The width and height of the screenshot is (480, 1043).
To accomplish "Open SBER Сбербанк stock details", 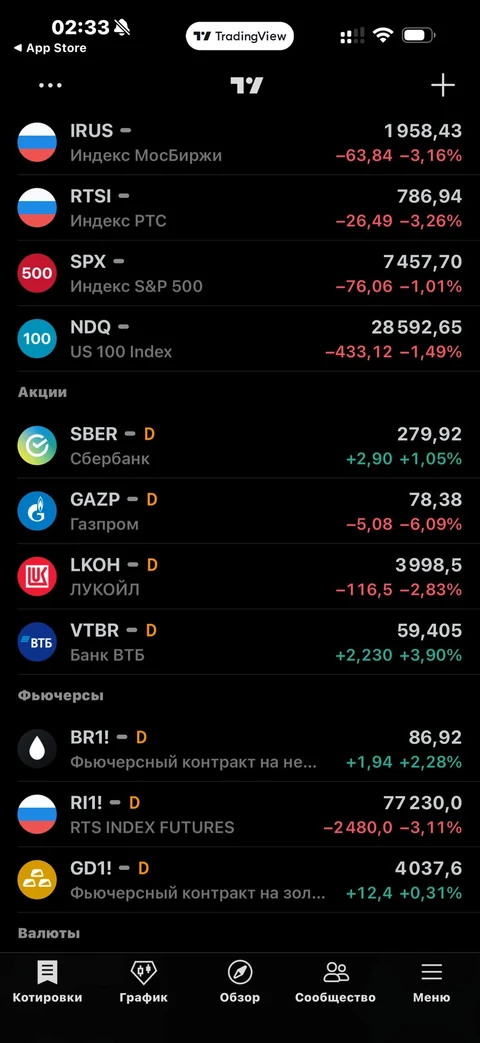I will pyautogui.click(x=240, y=446).
